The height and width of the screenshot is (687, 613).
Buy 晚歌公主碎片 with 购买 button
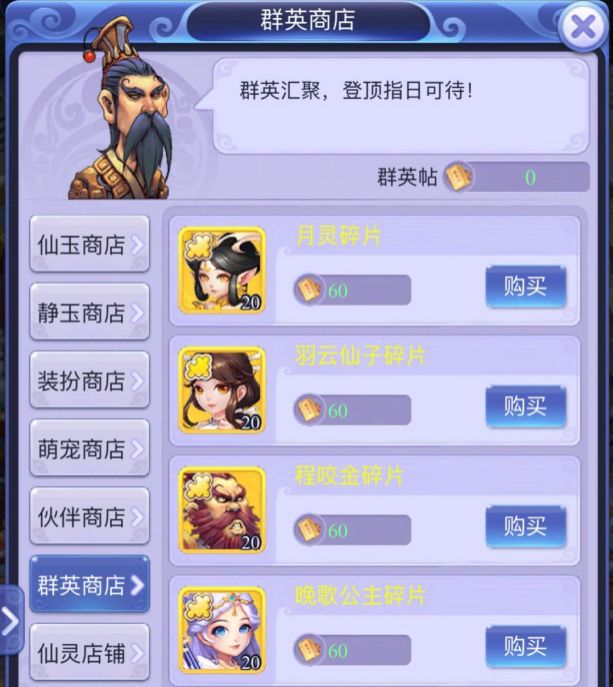point(526,646)
